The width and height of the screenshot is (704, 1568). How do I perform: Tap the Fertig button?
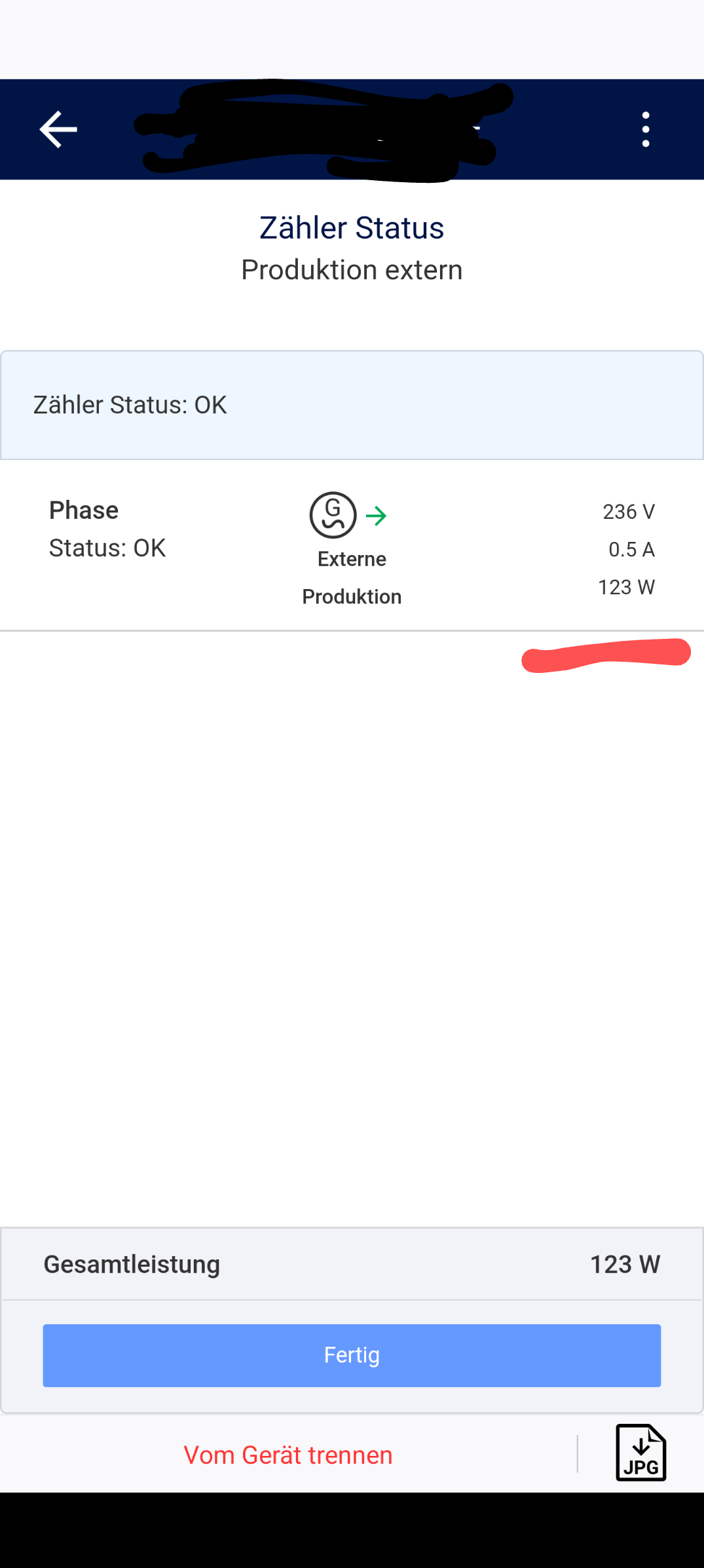point(352,1355)
